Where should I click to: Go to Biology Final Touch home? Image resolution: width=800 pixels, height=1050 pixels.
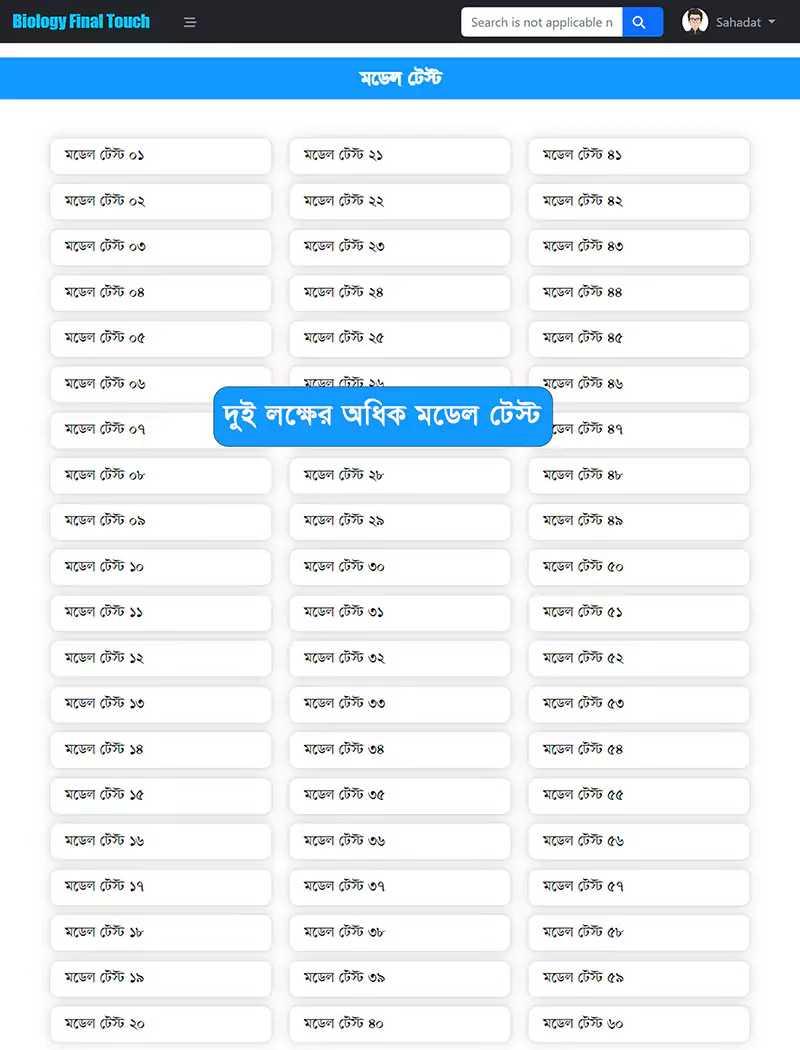pos(81,21)
